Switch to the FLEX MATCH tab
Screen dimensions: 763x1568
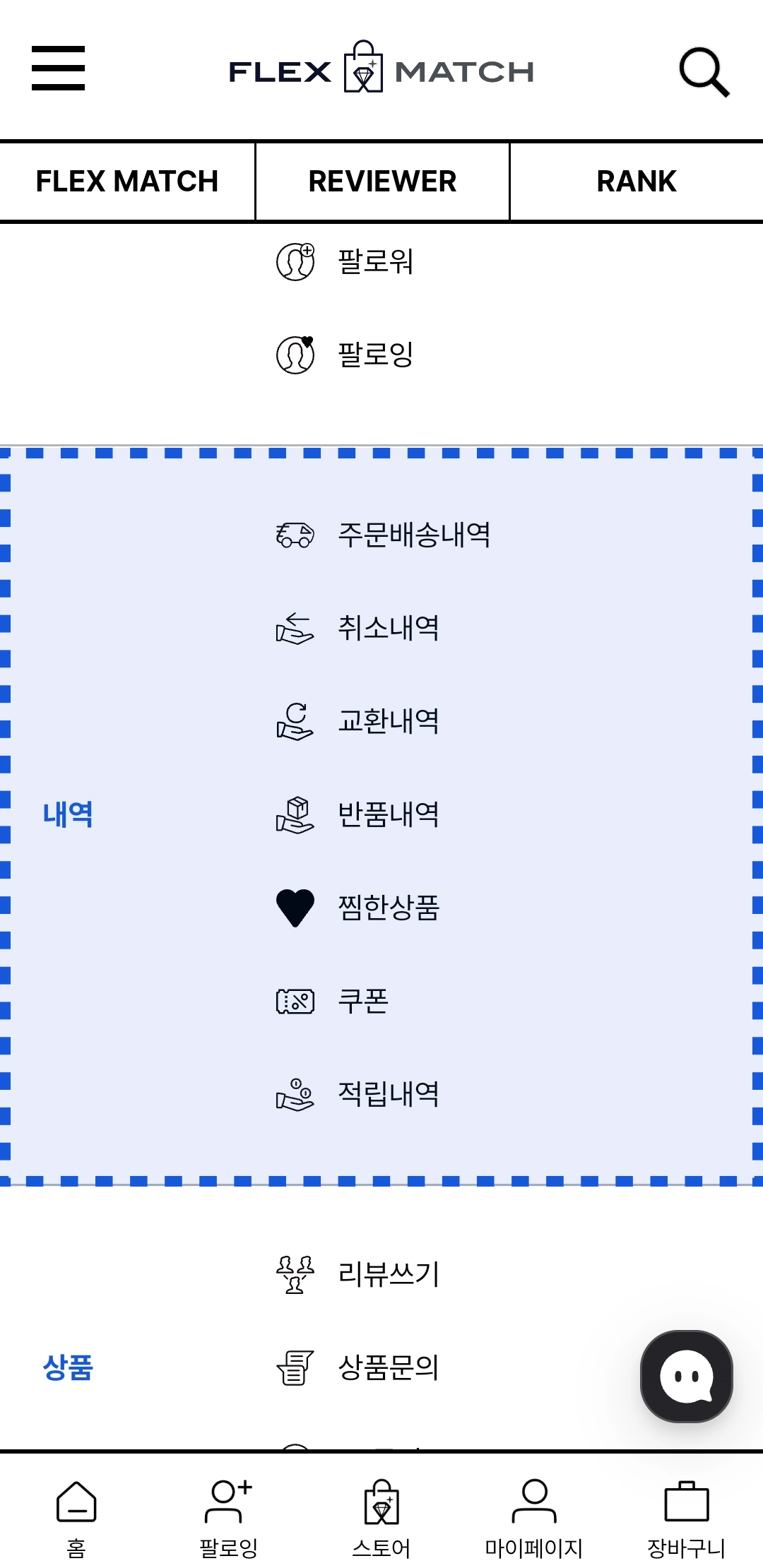127,182
